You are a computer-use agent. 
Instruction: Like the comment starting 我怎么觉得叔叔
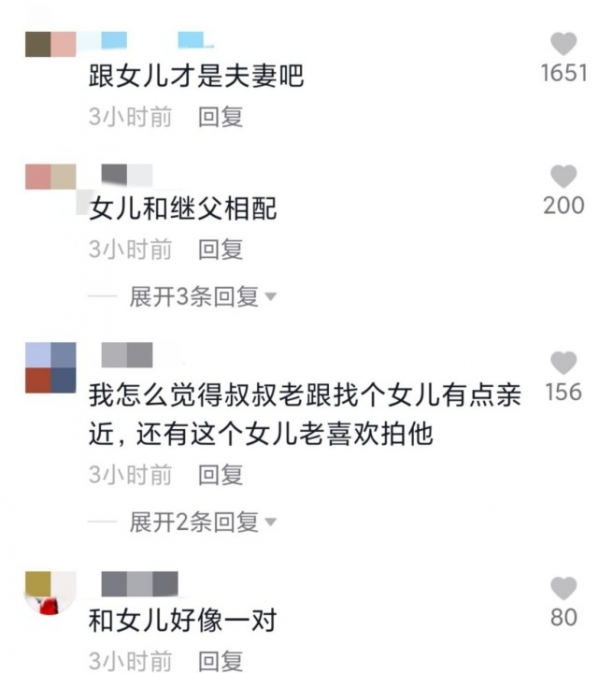click(x=564, y=363)
